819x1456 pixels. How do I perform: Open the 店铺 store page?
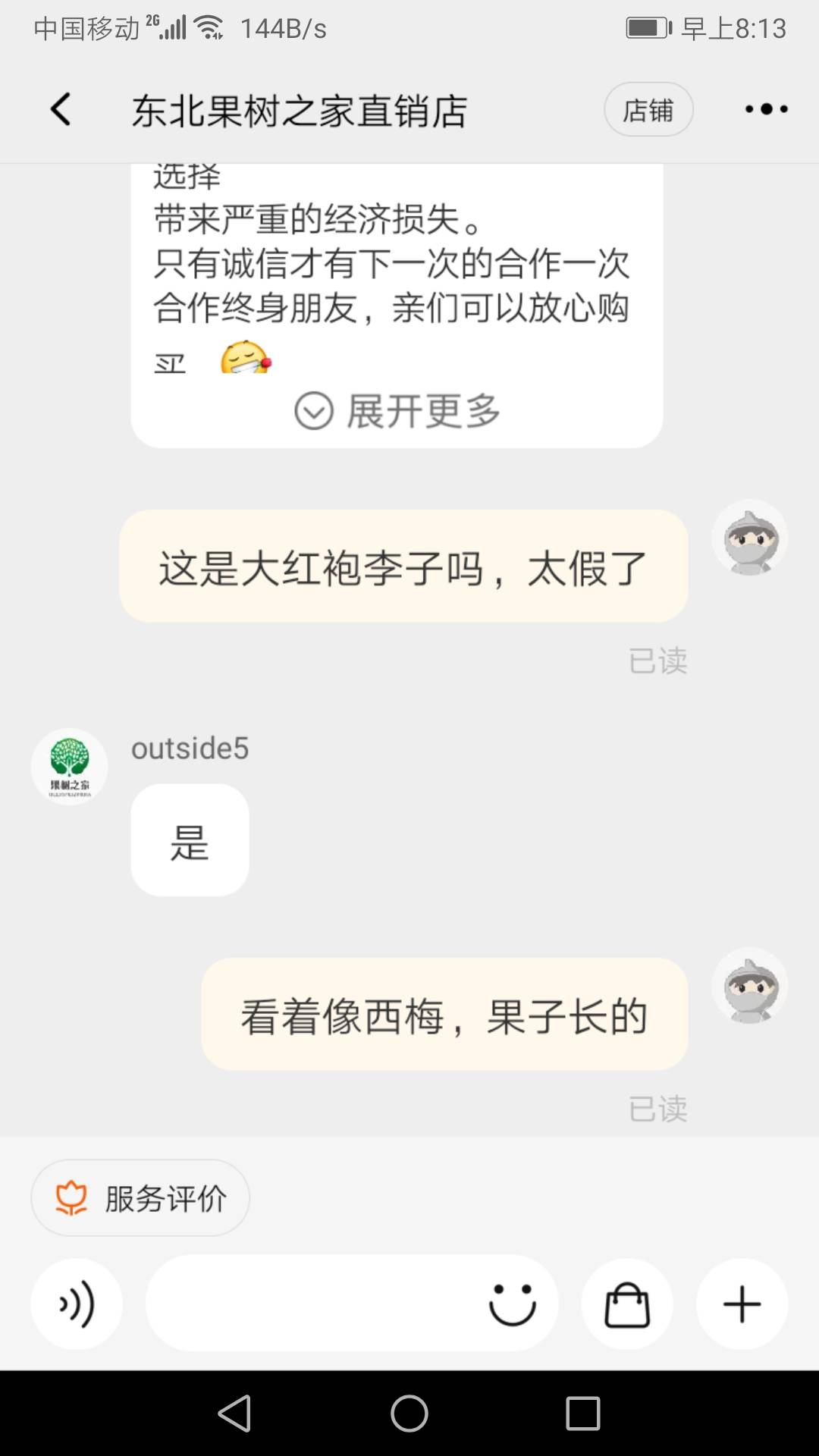[x=648, y=110]
